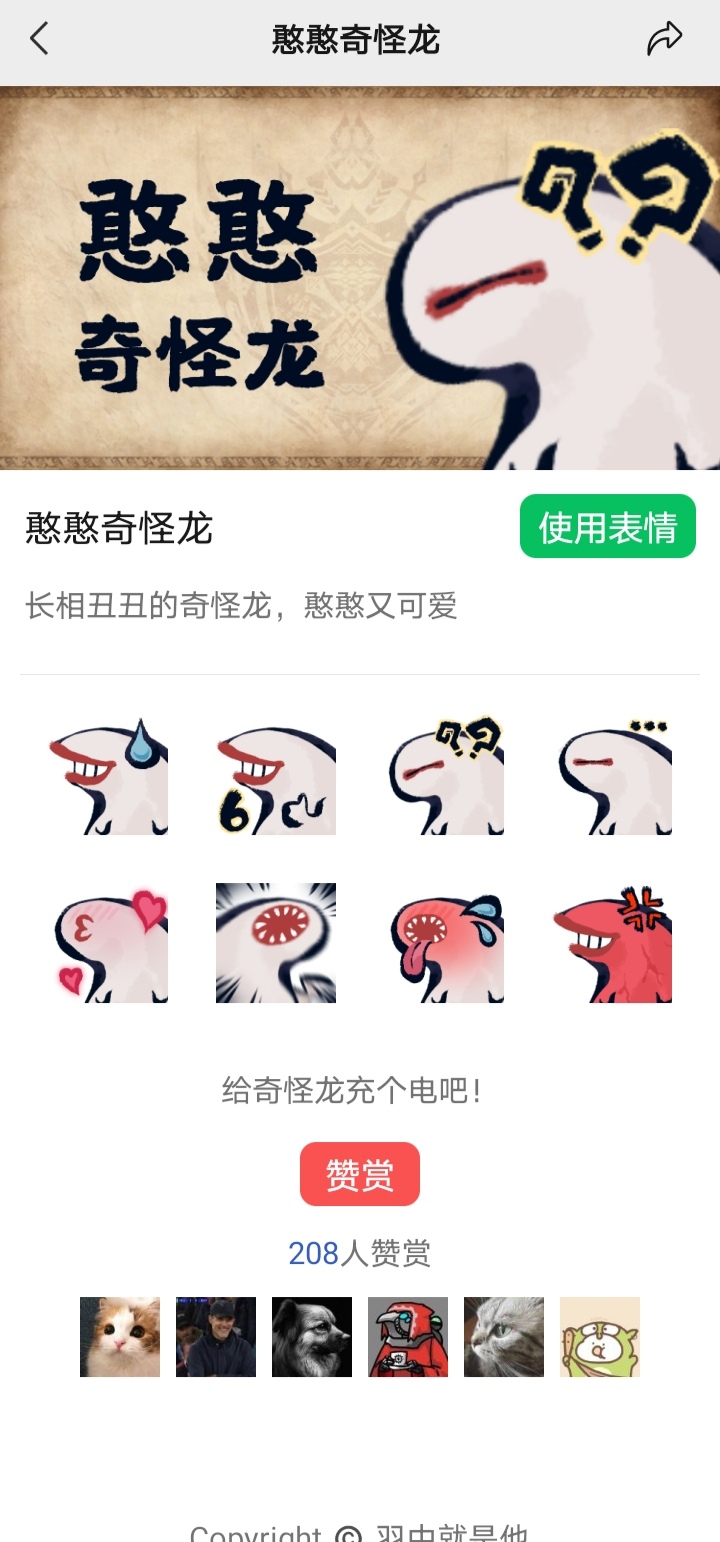Preview the question marks dragon sticker

pos(444,775)
